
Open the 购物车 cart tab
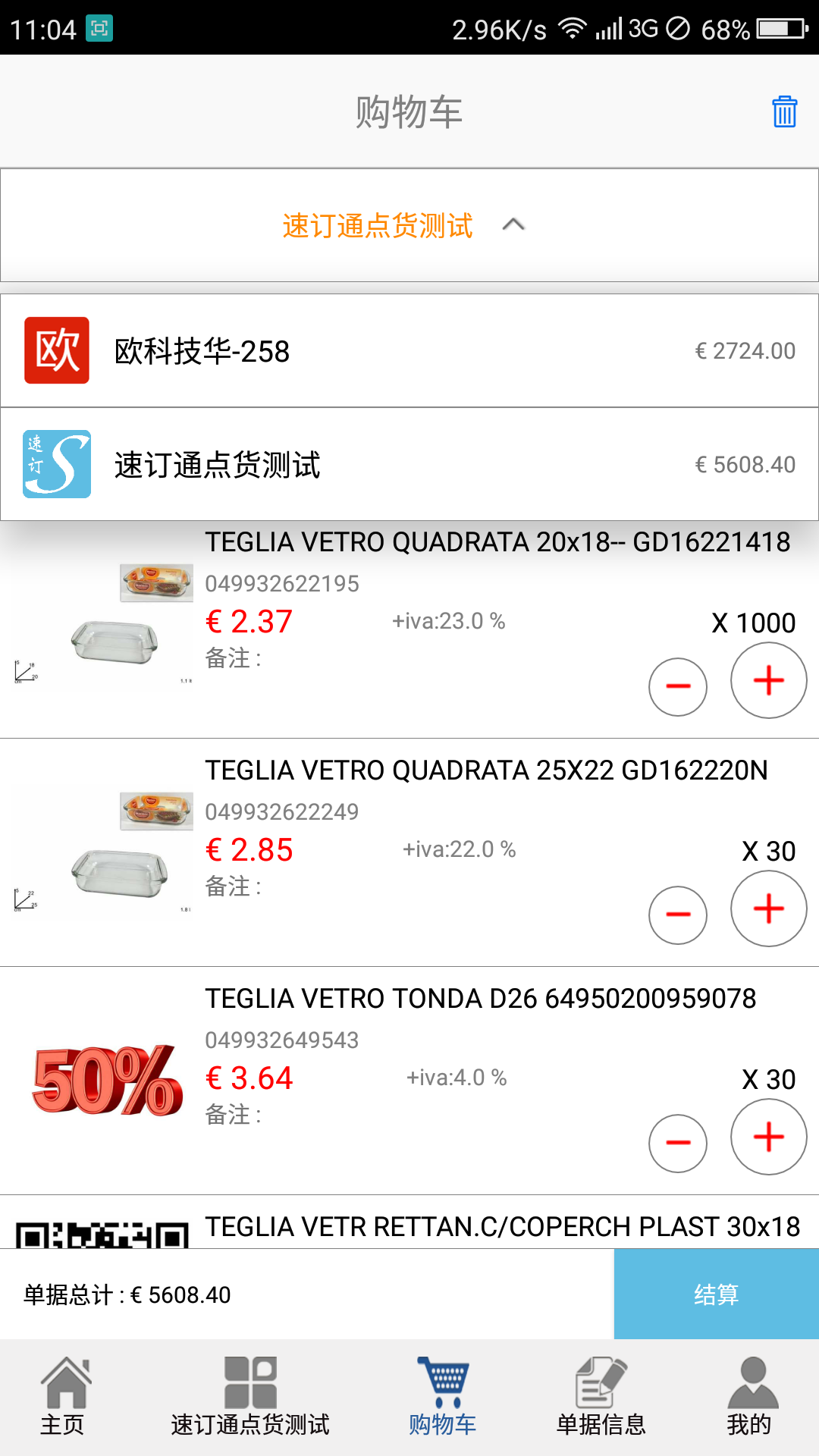click(x=443, y=1396)
